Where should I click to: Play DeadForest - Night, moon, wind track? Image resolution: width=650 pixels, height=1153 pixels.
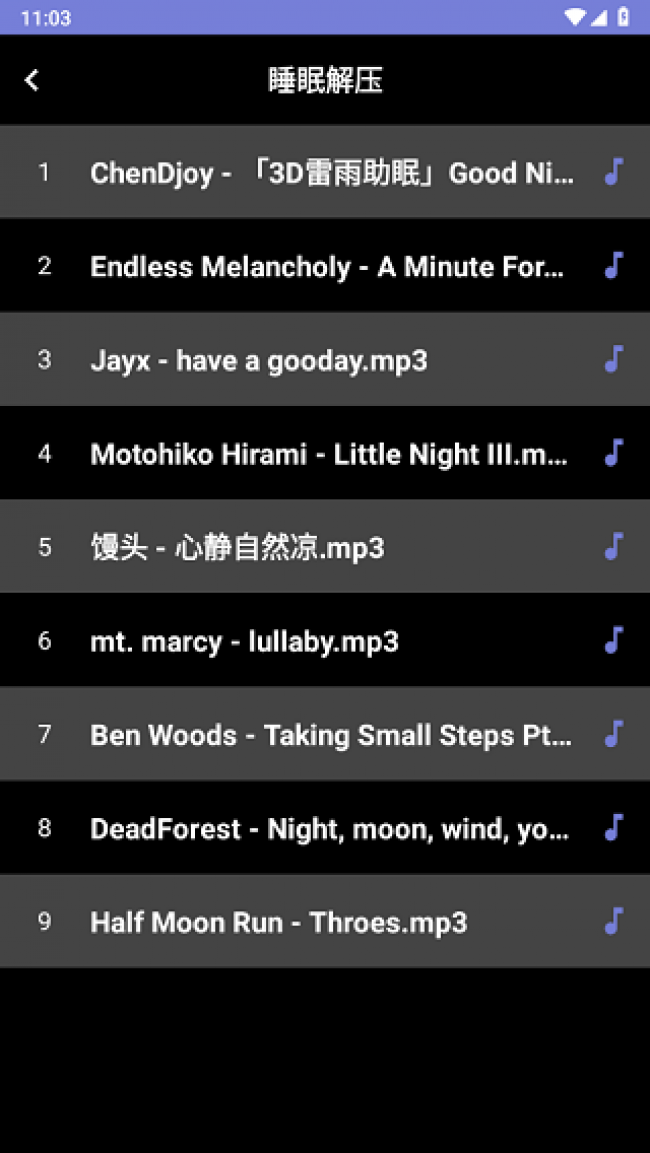point(330,828)
